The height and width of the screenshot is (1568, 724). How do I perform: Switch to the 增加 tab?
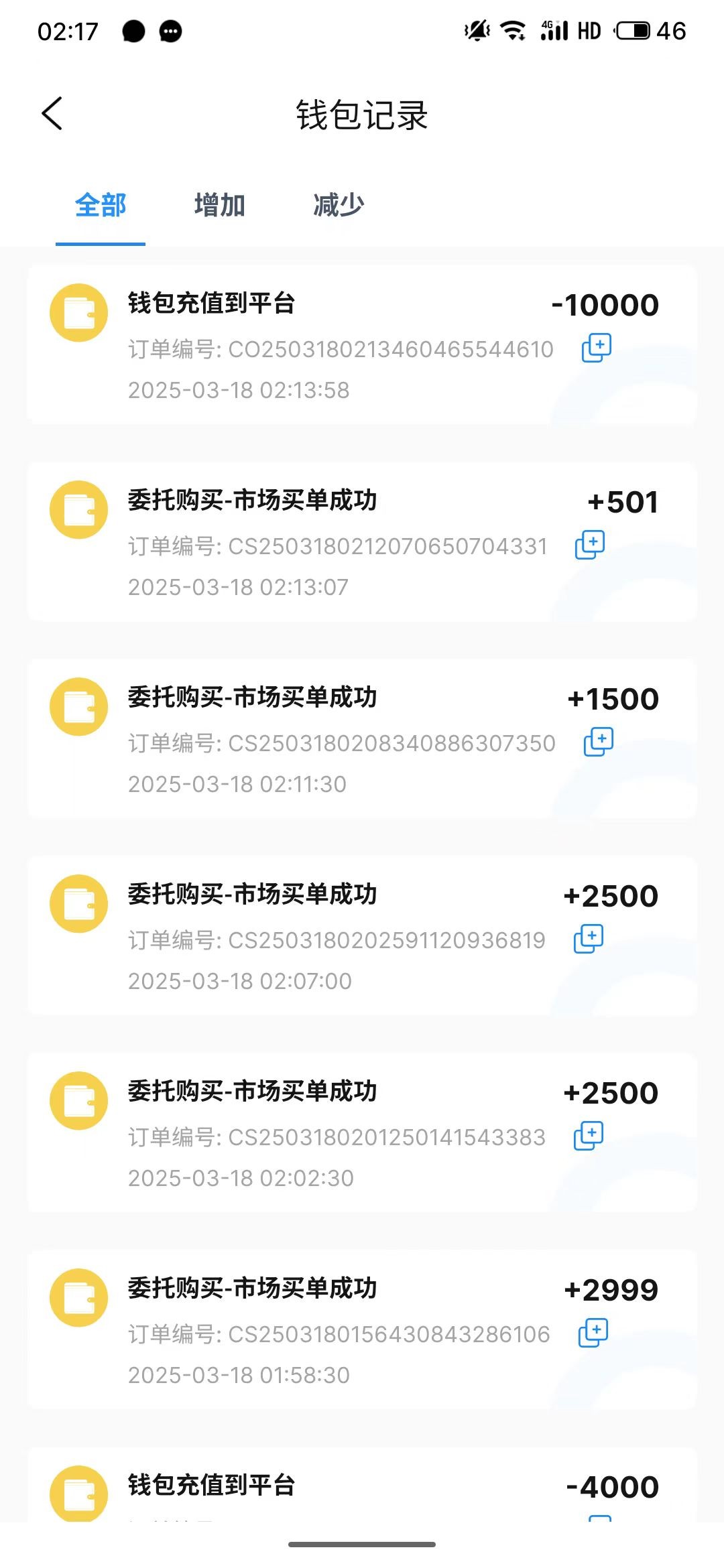(219, 205)
